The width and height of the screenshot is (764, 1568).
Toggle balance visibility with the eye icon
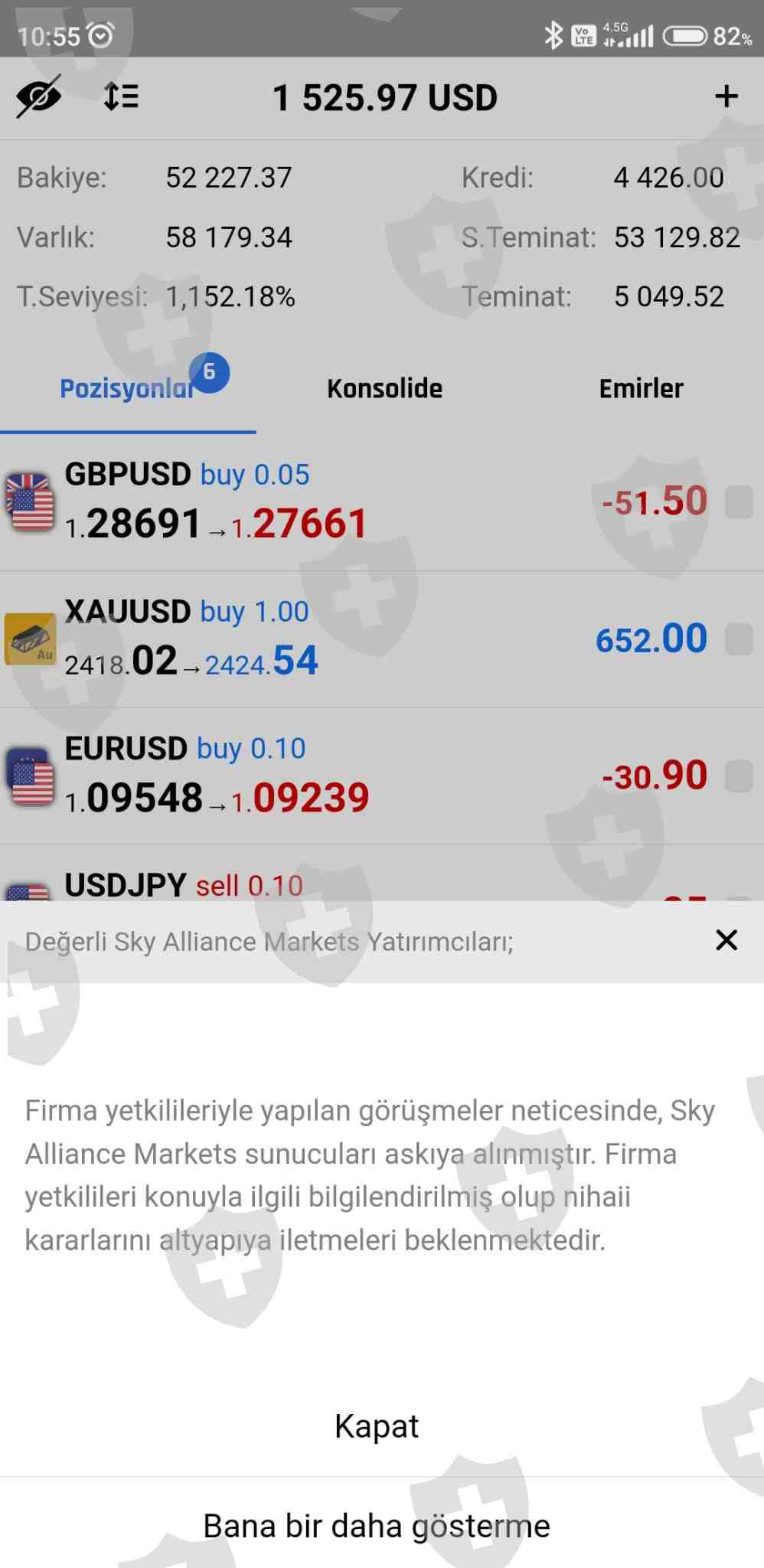[38, 97]
